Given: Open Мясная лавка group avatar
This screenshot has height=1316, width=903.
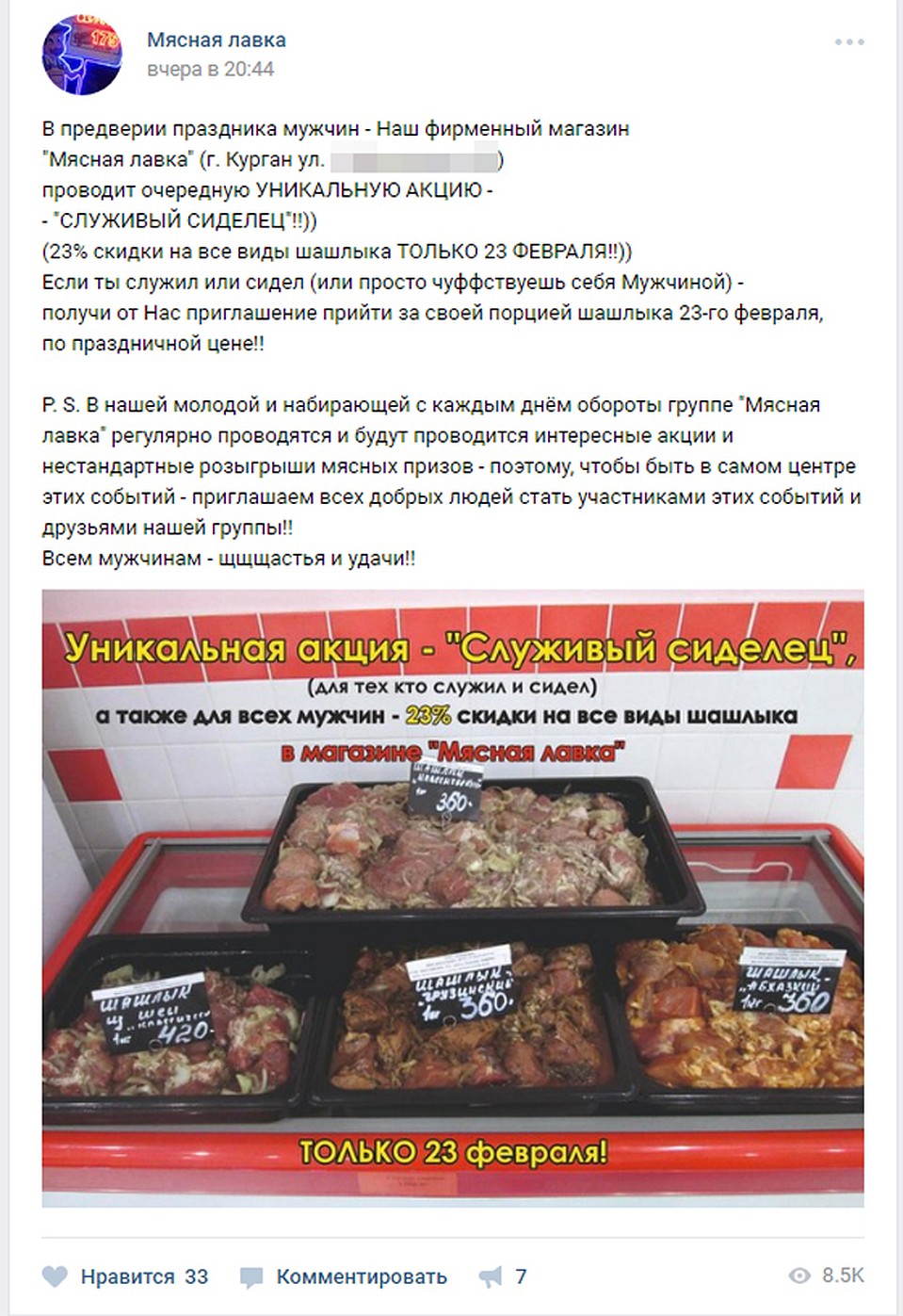Looking at the screenshot, I should click(82, 55).
